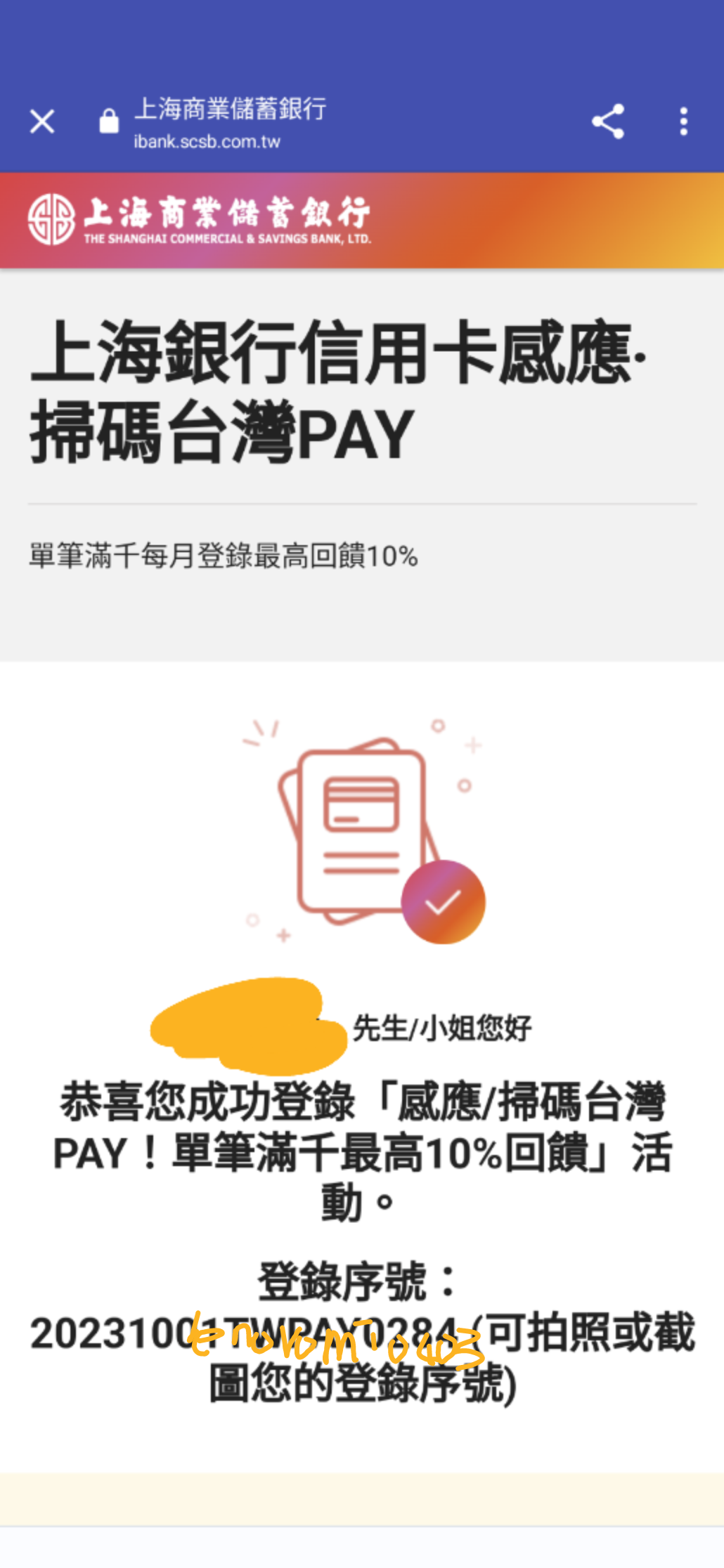Close the browser custom tab
This screenshot has width=724, height=1568.
point(42,122)
